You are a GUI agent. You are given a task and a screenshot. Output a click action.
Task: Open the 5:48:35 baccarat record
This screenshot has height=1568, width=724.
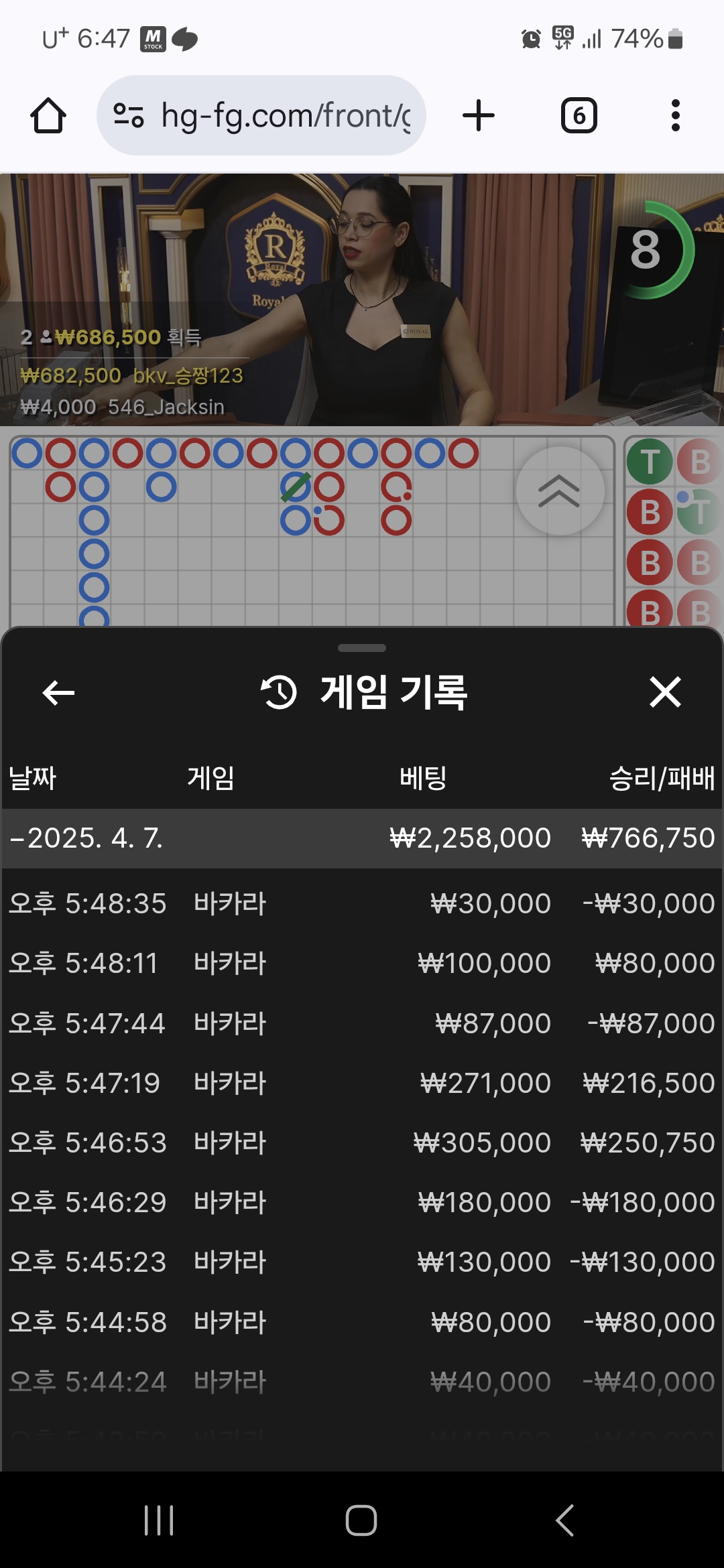362,903
